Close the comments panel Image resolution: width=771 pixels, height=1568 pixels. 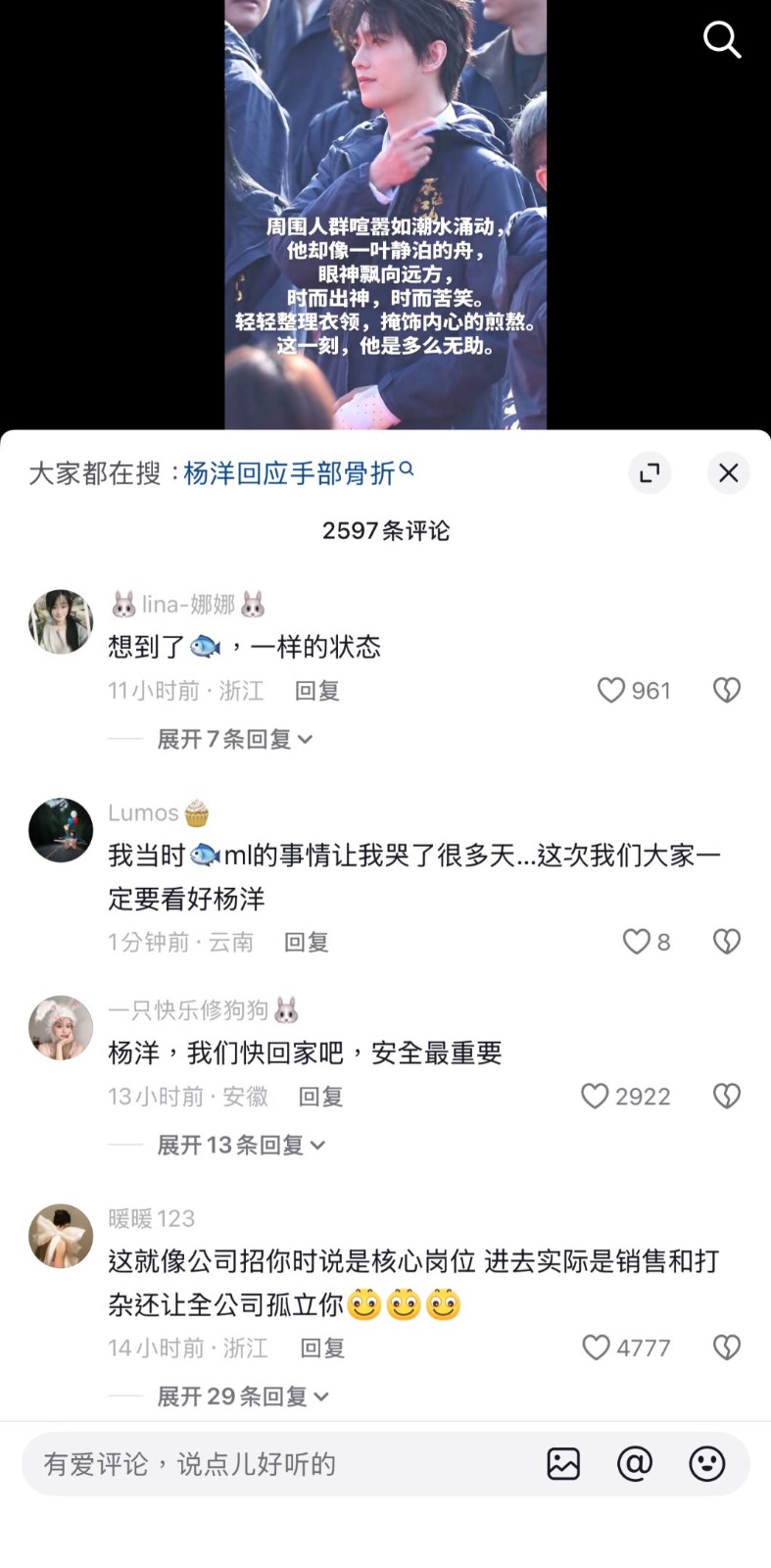pyautogui.click(x=728, y=473)
